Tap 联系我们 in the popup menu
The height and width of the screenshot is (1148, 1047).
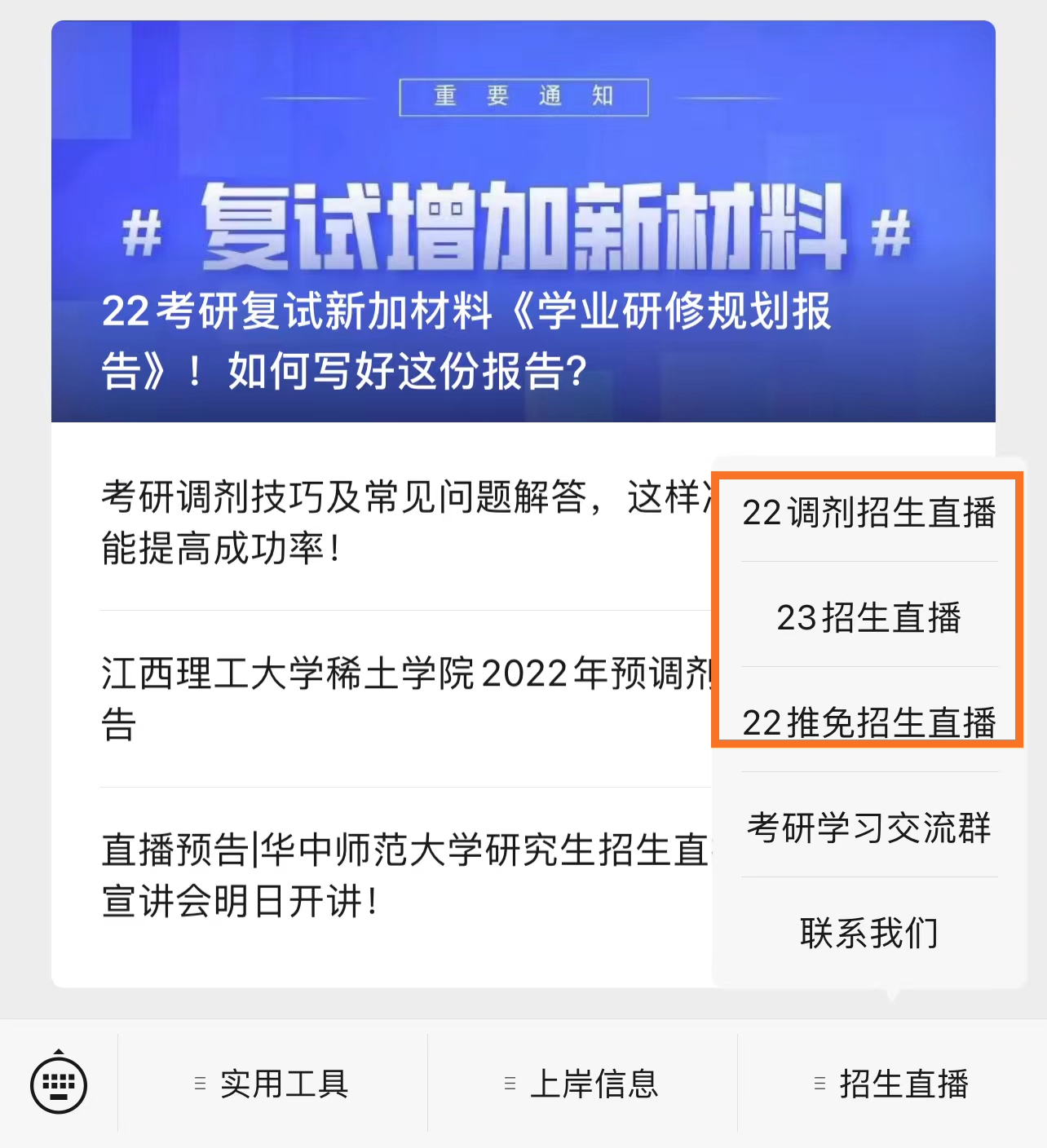[868, 932]
